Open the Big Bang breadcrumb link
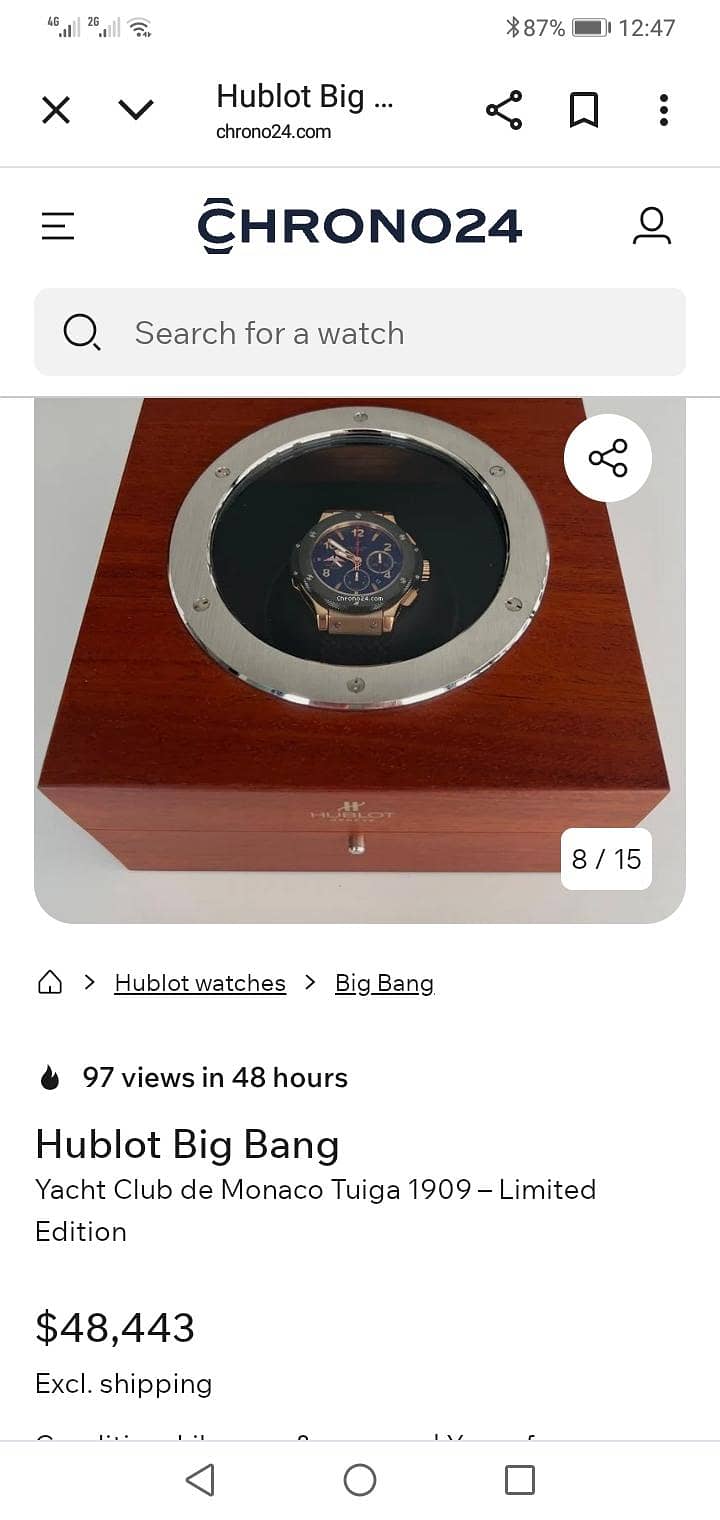The width and height of the screenshot is (720, 1520). tap(384, 982)
